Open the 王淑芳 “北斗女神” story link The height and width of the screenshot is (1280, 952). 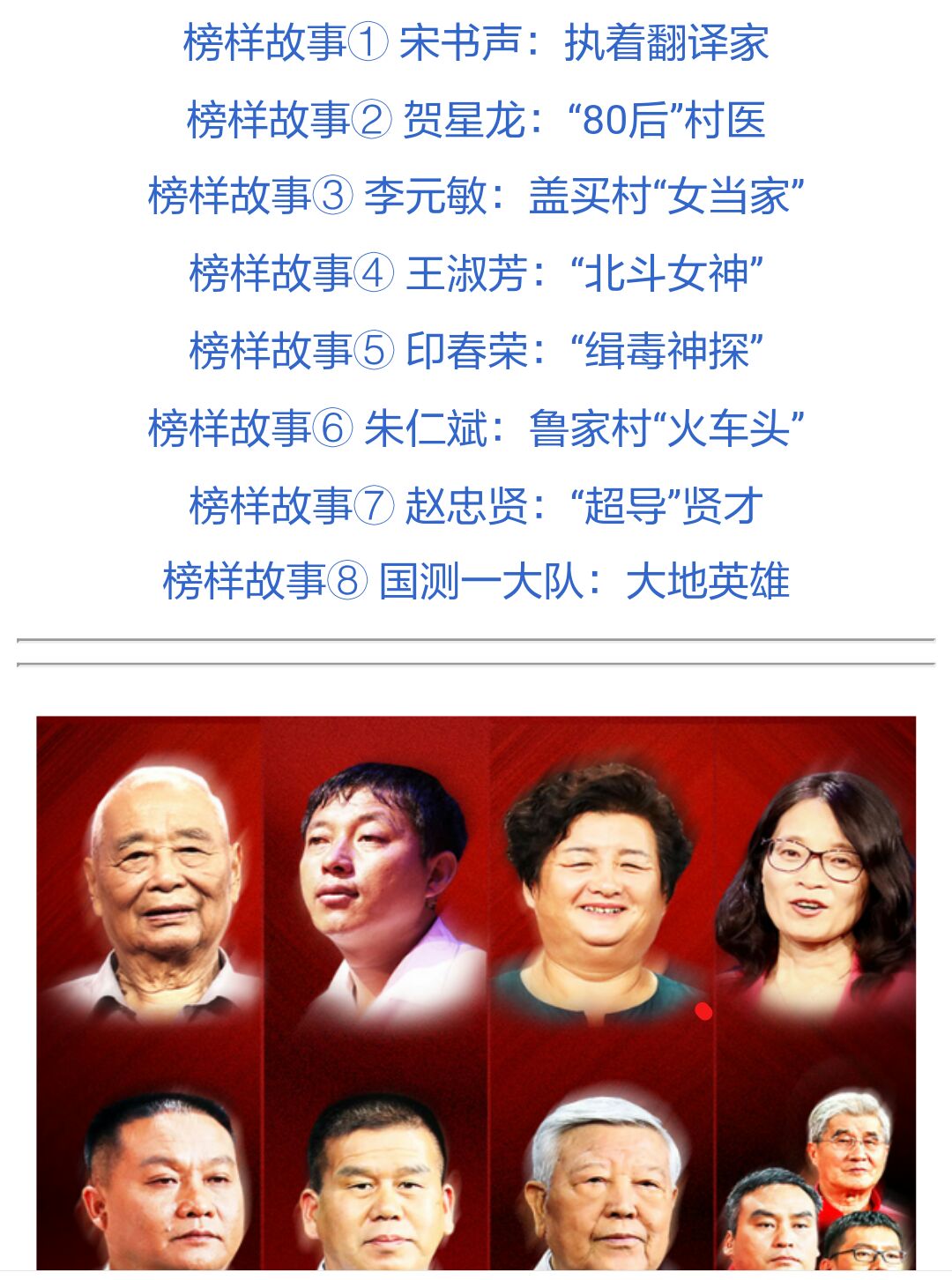click(x=476, y=273)
